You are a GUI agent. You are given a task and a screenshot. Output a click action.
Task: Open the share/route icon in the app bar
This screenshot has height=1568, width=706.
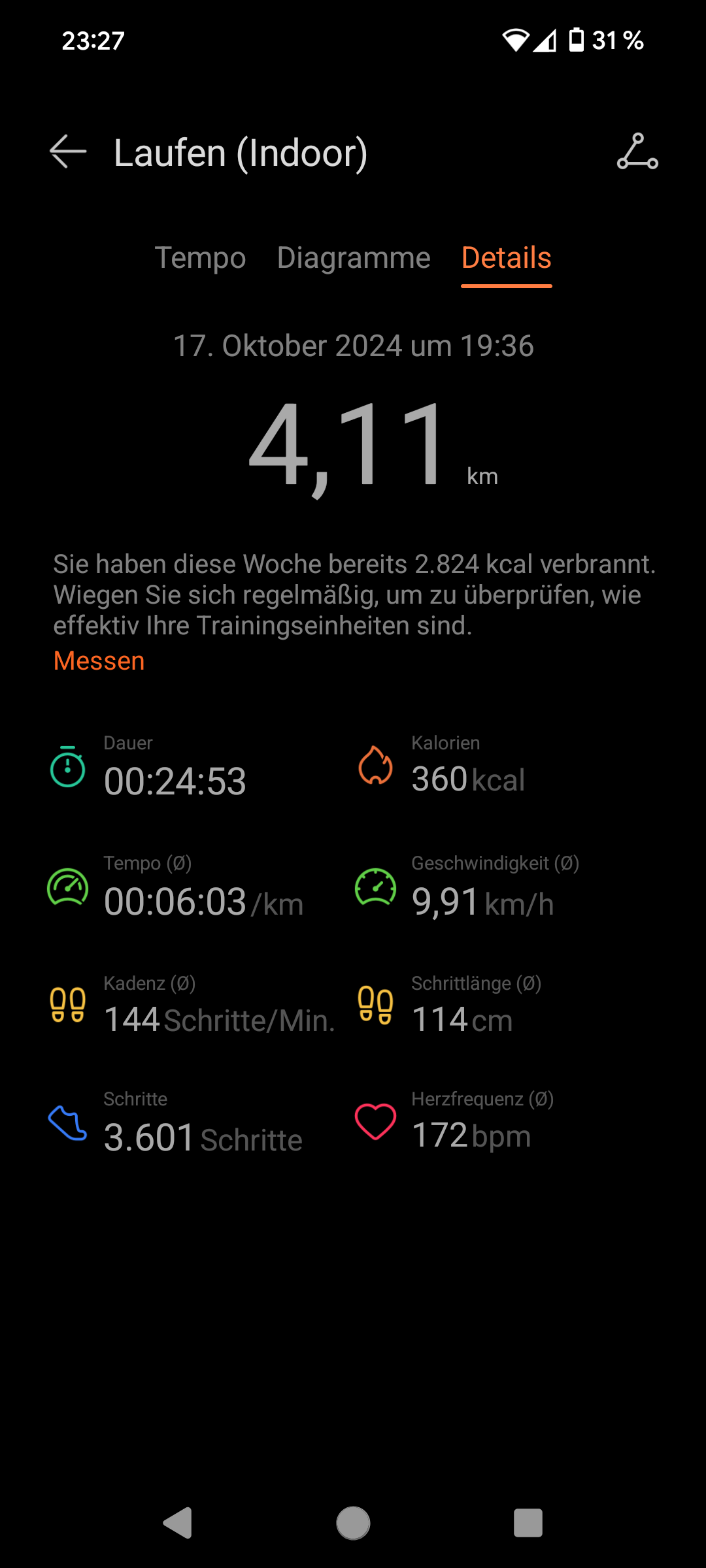click(x=637, y=152)
